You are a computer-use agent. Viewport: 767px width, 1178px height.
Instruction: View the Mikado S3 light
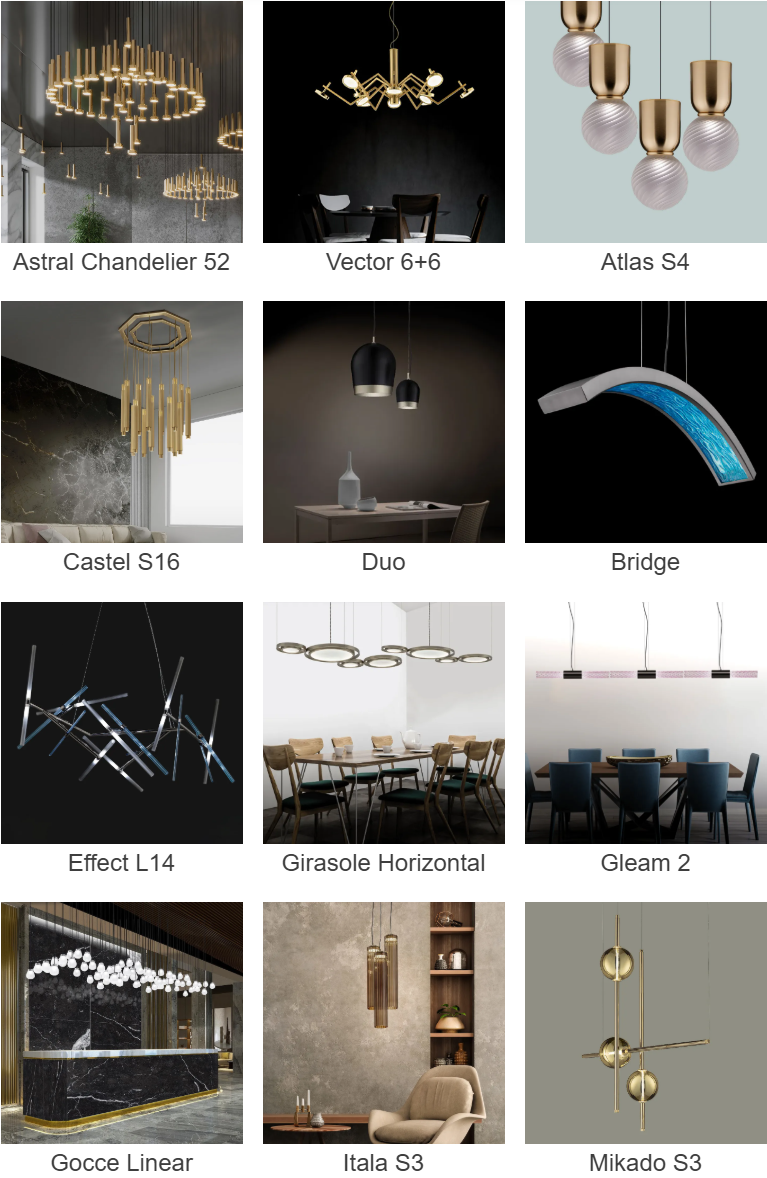click(x=645, y=1022)
